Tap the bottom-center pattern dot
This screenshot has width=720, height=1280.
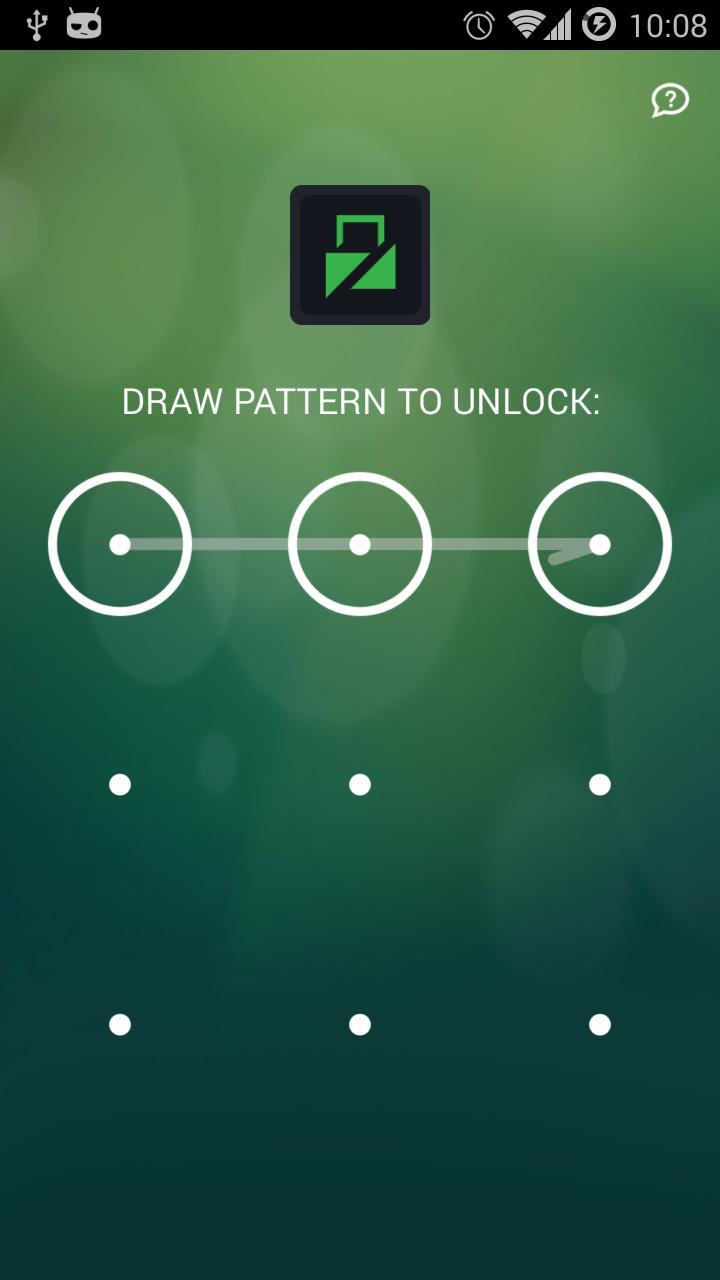[360, 1023]
